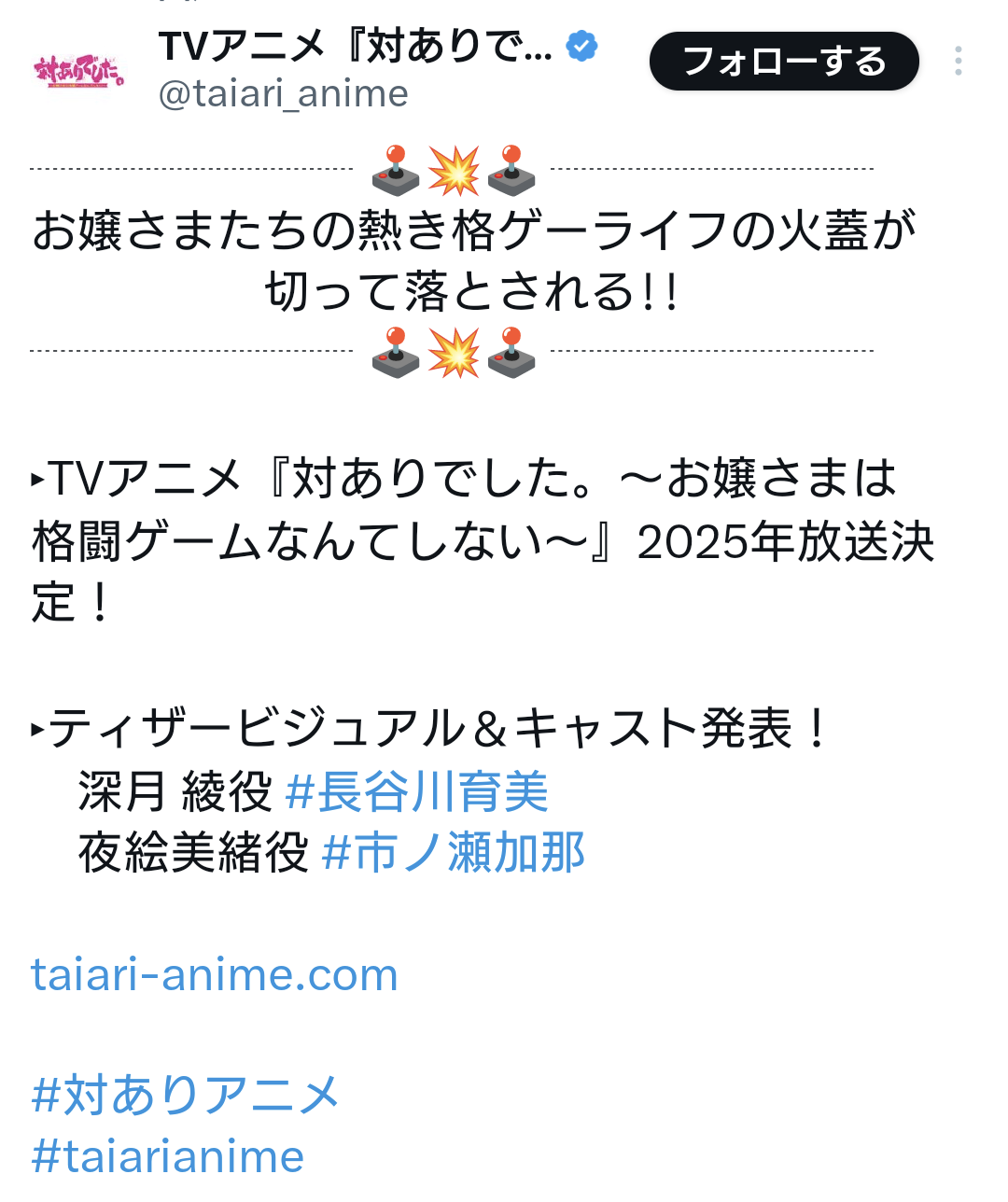Open the #長谷川育美 hashtag
The height and width of the screenshot is (1202, 1008).
[416, 792]
